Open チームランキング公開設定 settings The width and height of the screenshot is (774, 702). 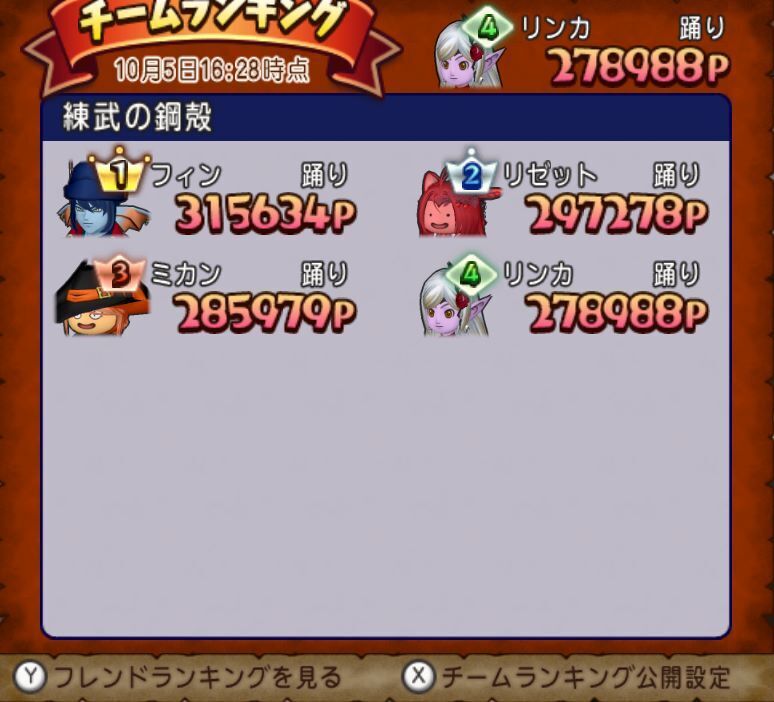click(x=566, y=677)
